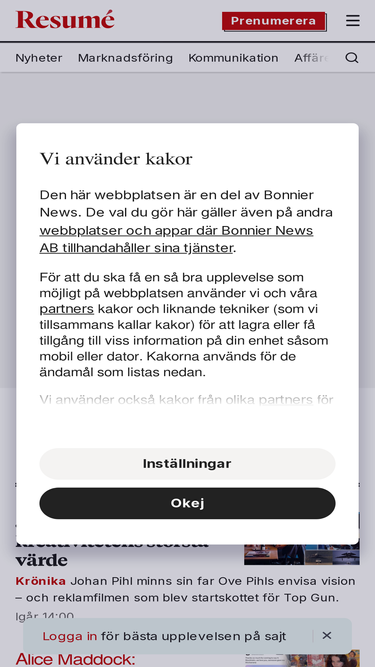Tap the Logga in link
375x667 pixels.
point(70,636)
